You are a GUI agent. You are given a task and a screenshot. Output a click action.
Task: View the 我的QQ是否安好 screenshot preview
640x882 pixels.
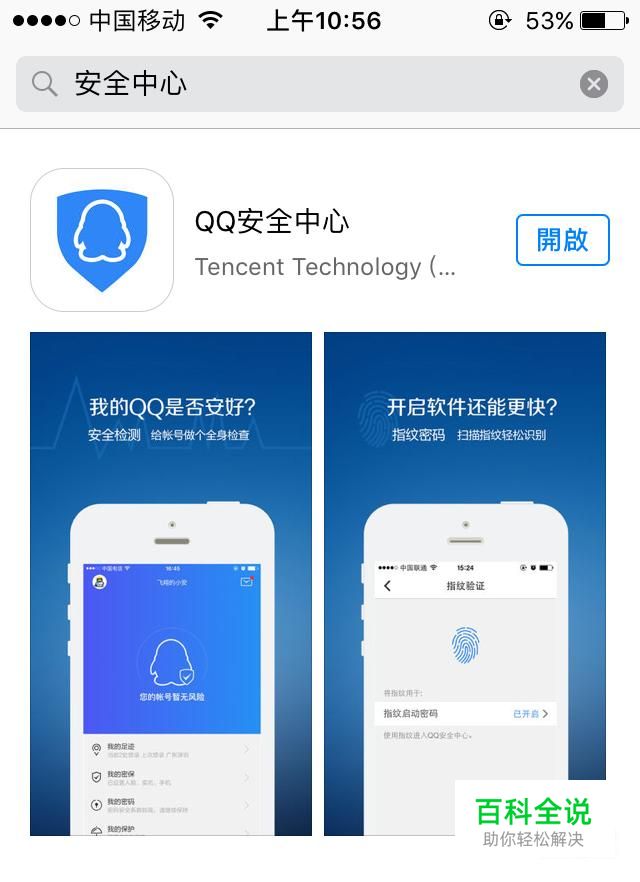(x=171, y=583)
